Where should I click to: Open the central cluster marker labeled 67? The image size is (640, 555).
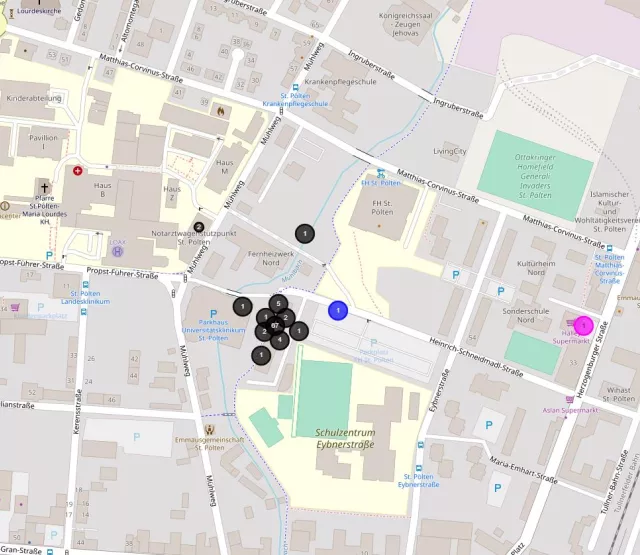pyautogui.click(x=275, y=326)
